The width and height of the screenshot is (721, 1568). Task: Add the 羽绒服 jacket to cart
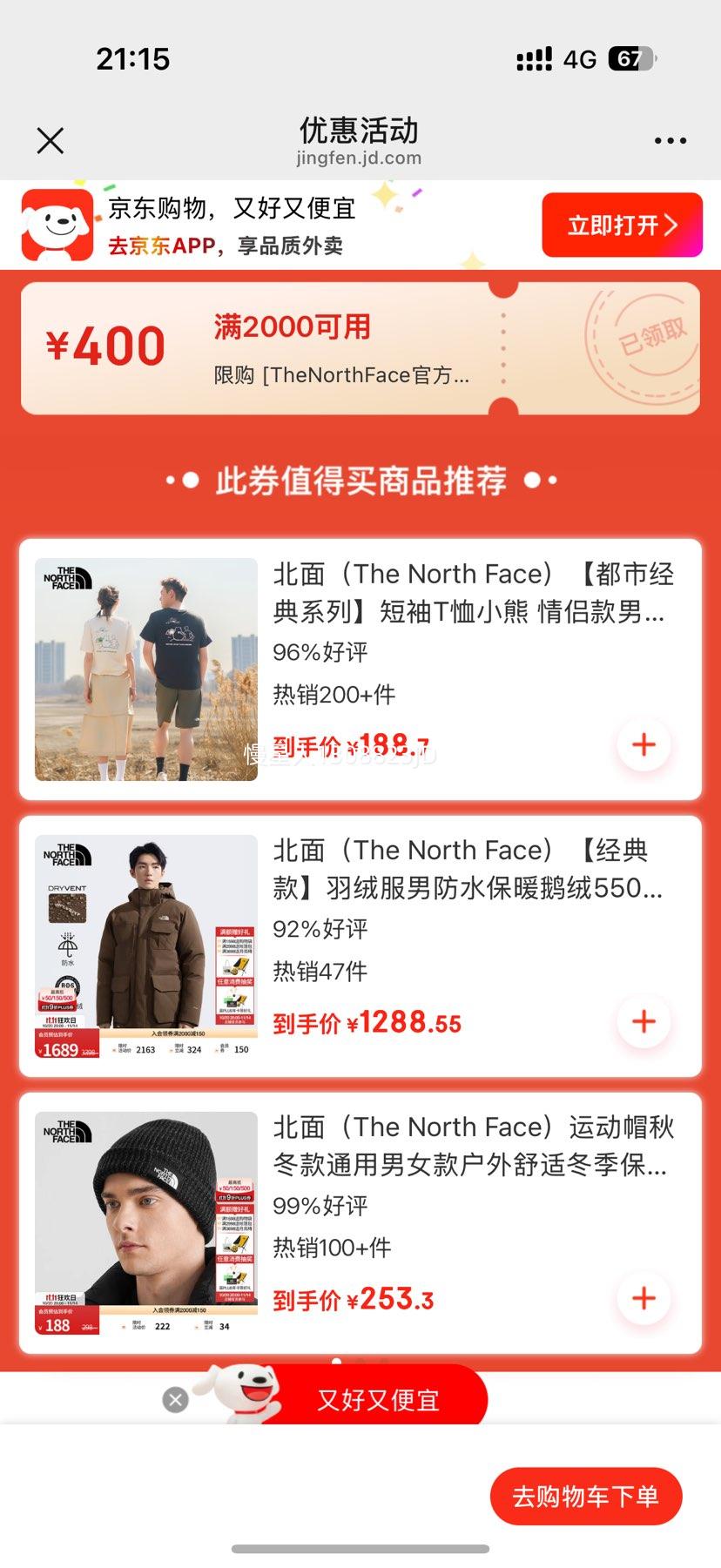[x=644, y=1021]
